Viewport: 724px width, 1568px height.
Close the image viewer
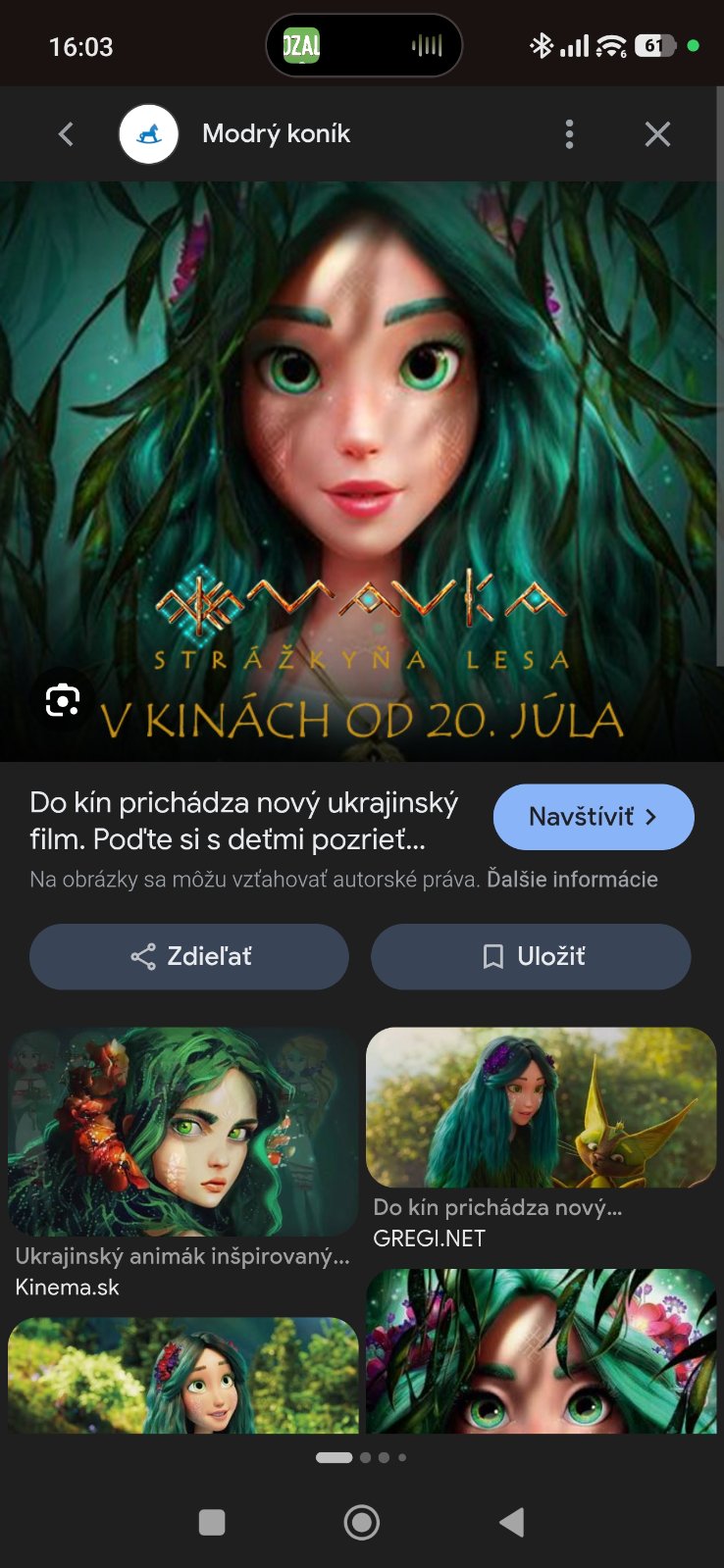657,134
